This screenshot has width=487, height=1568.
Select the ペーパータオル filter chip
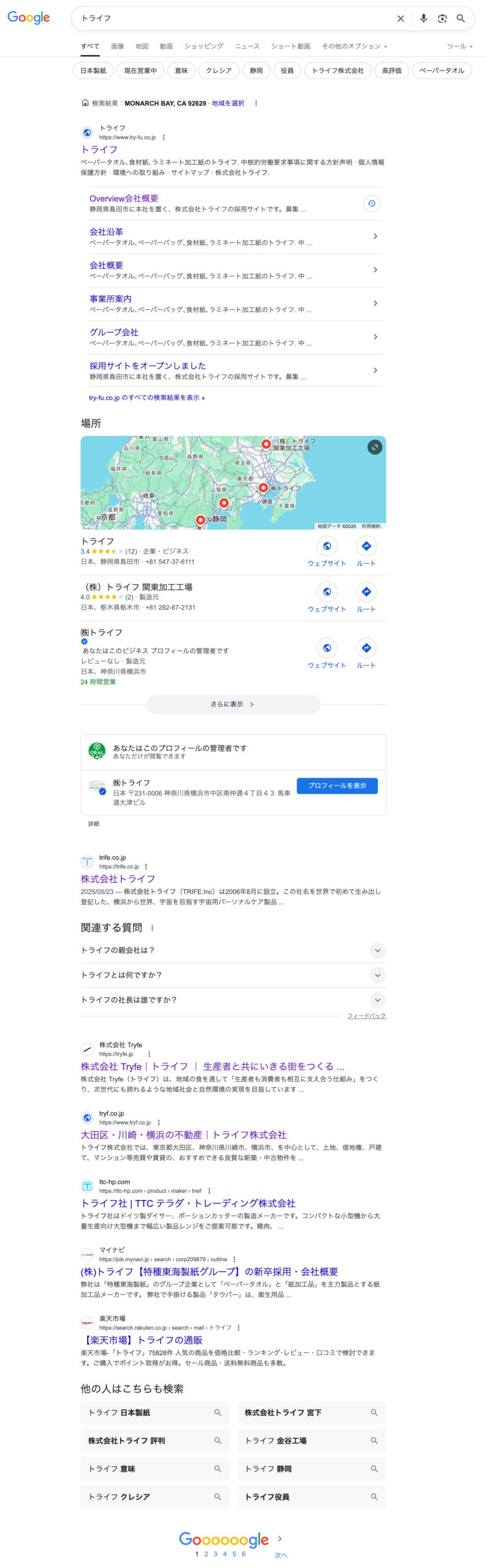click(442, 70)
